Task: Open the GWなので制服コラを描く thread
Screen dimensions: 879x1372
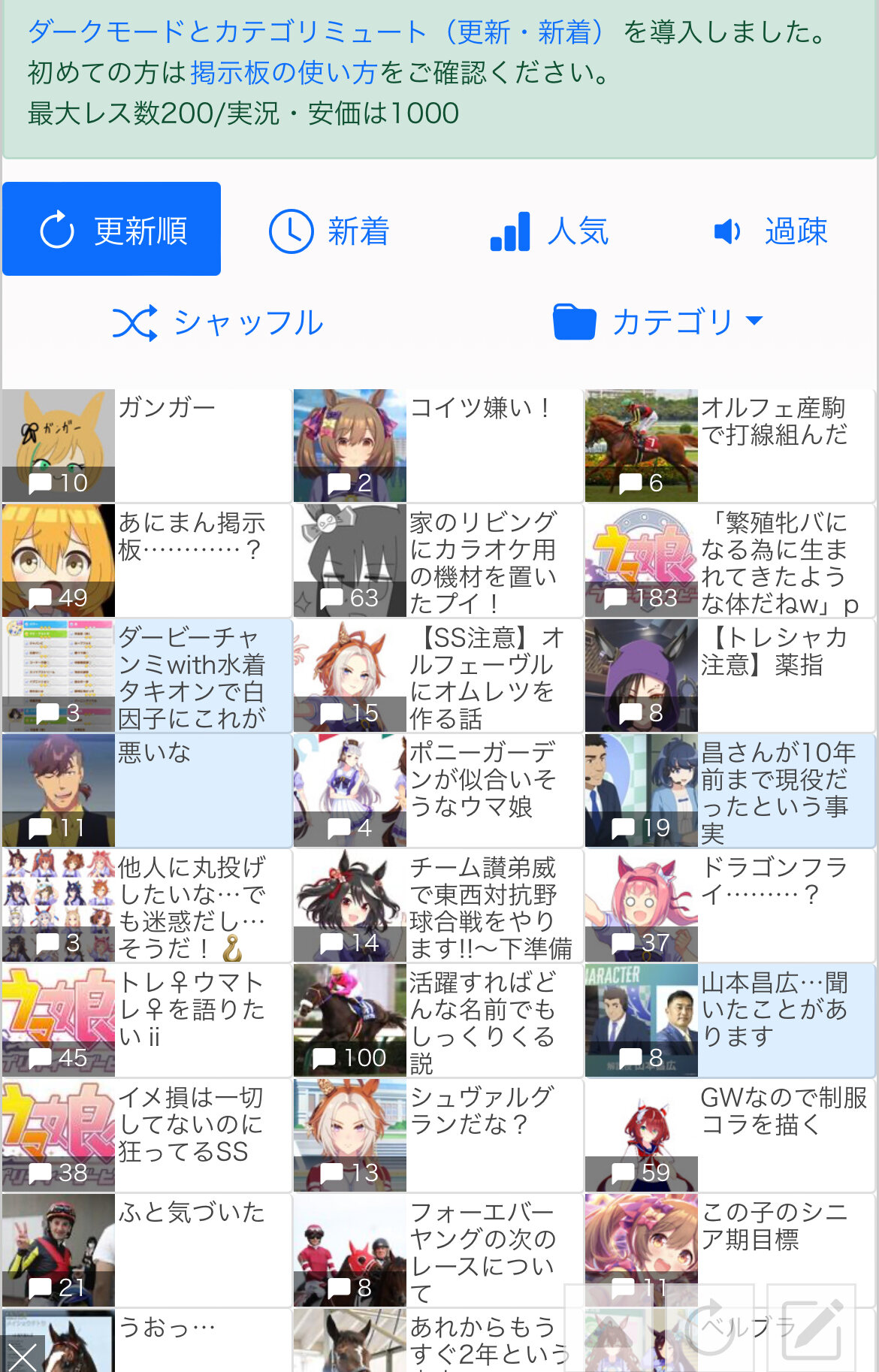Action: point(729,1135)
